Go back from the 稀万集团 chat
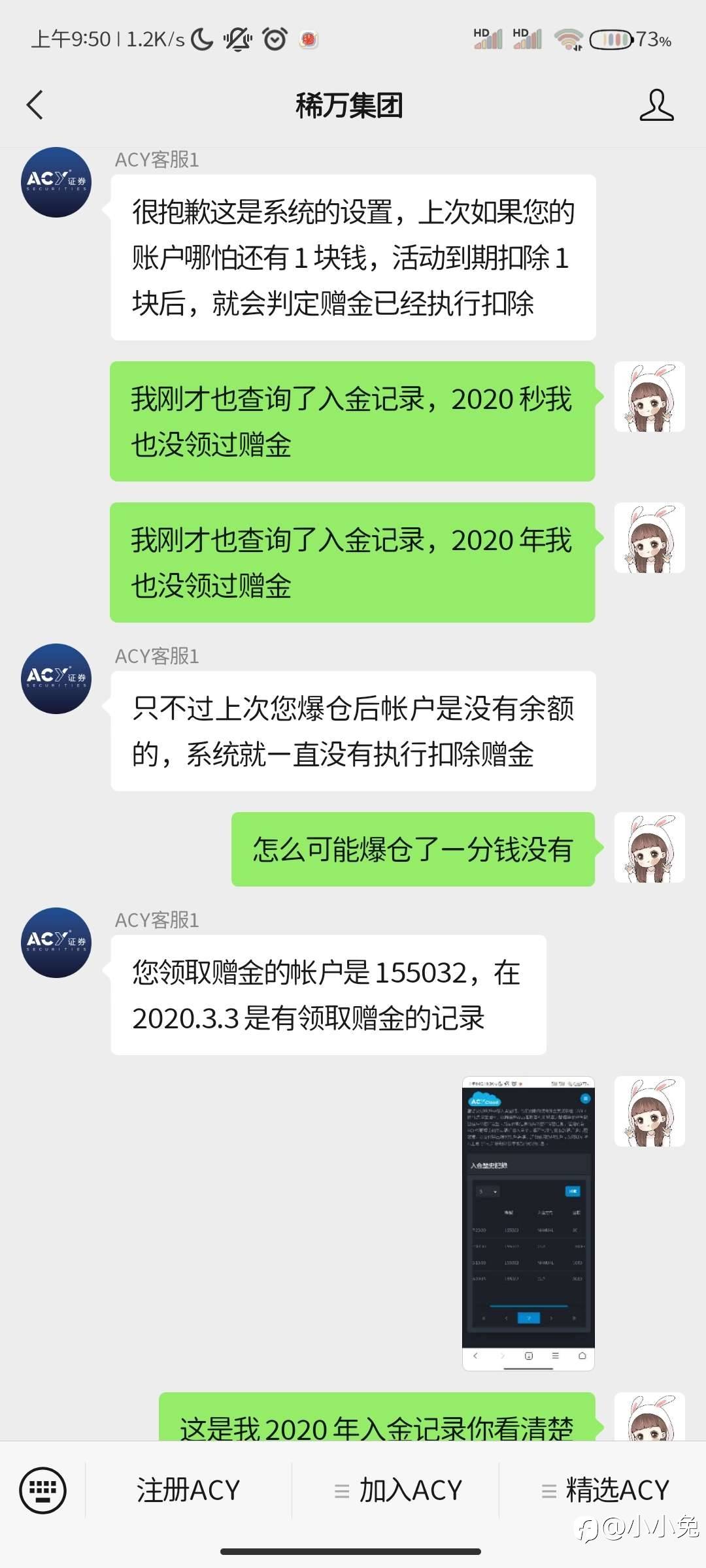This screenshot has height=1568, width=706. coord(35,105)
